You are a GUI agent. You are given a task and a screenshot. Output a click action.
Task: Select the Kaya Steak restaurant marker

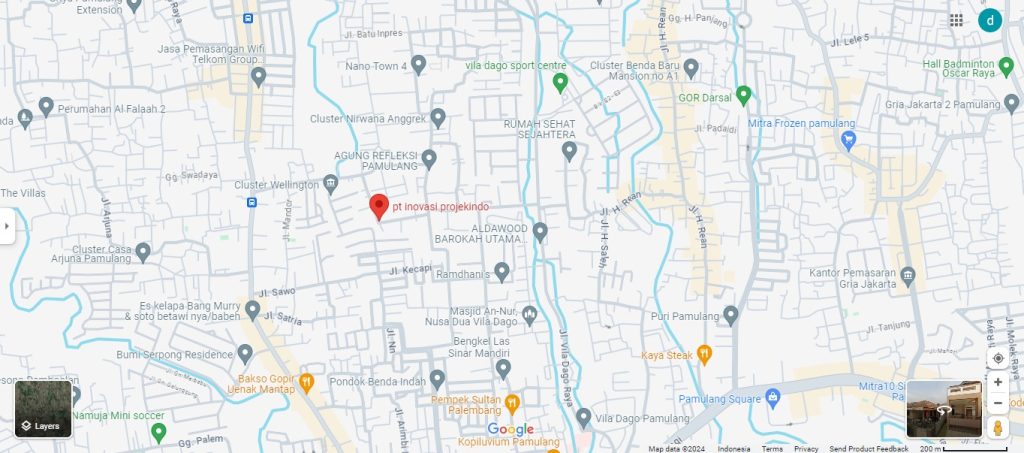(704, 352)
